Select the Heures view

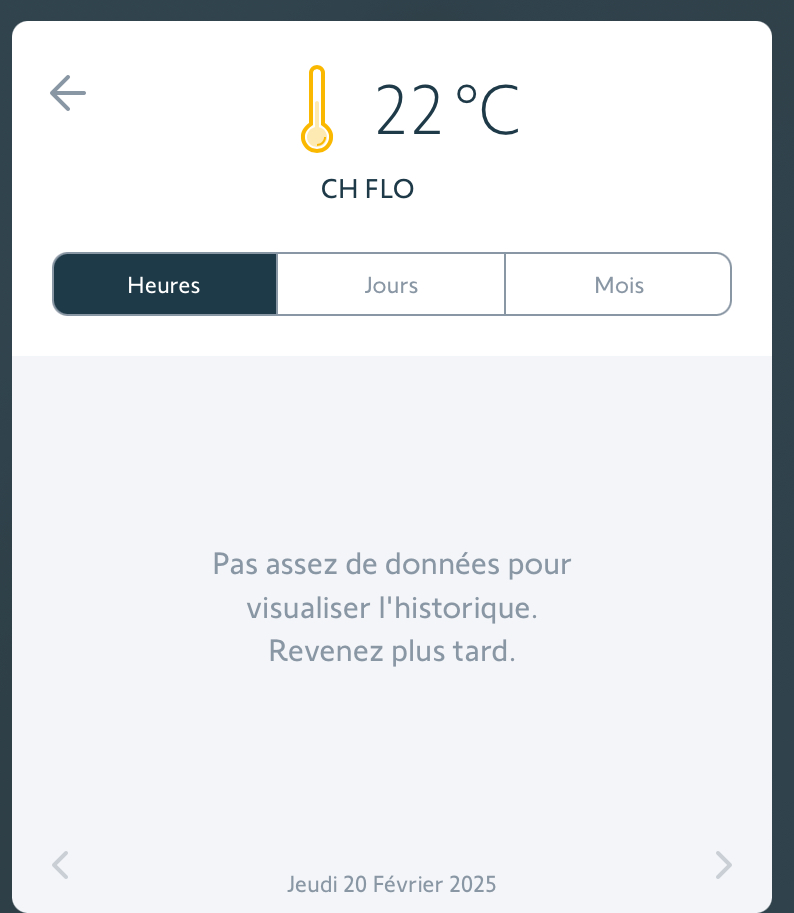point(164,285)
